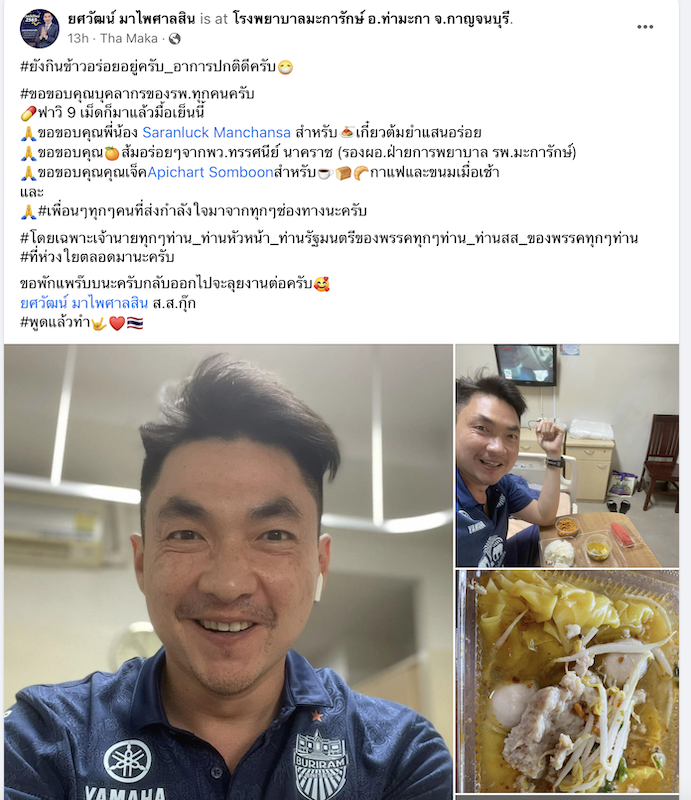Open the post's three-dot options menu
This screenshot has height=800, width=691.
point(645,26)
